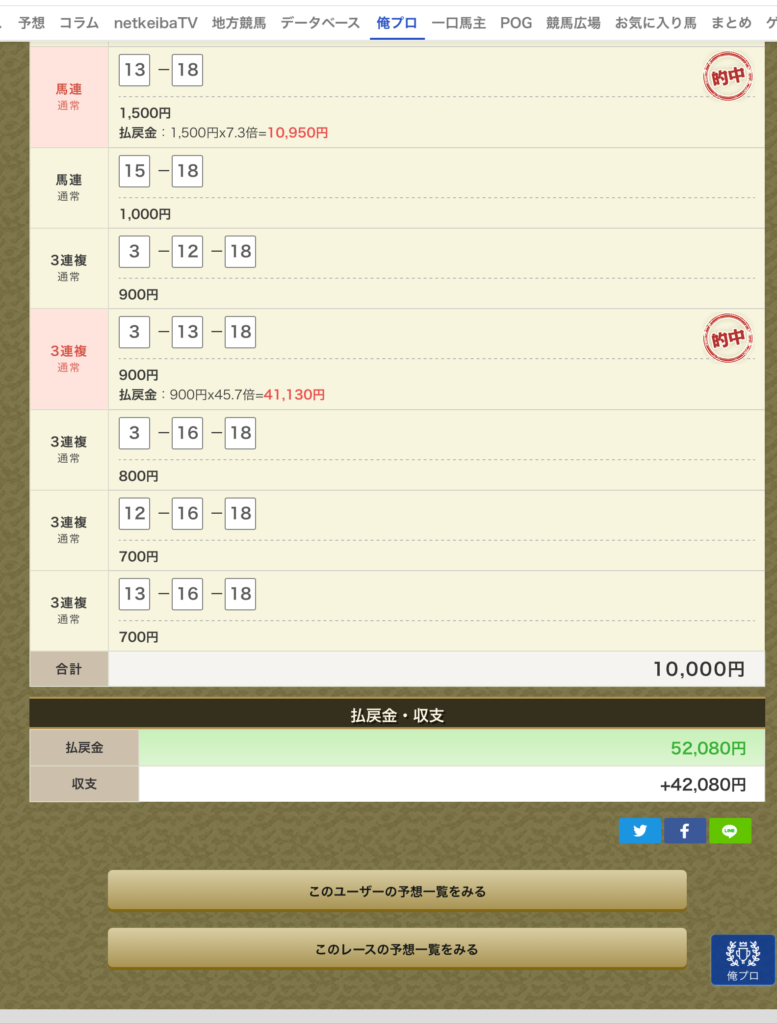
Task: Go to 競馬広場 tab
Action: [573, 22]
